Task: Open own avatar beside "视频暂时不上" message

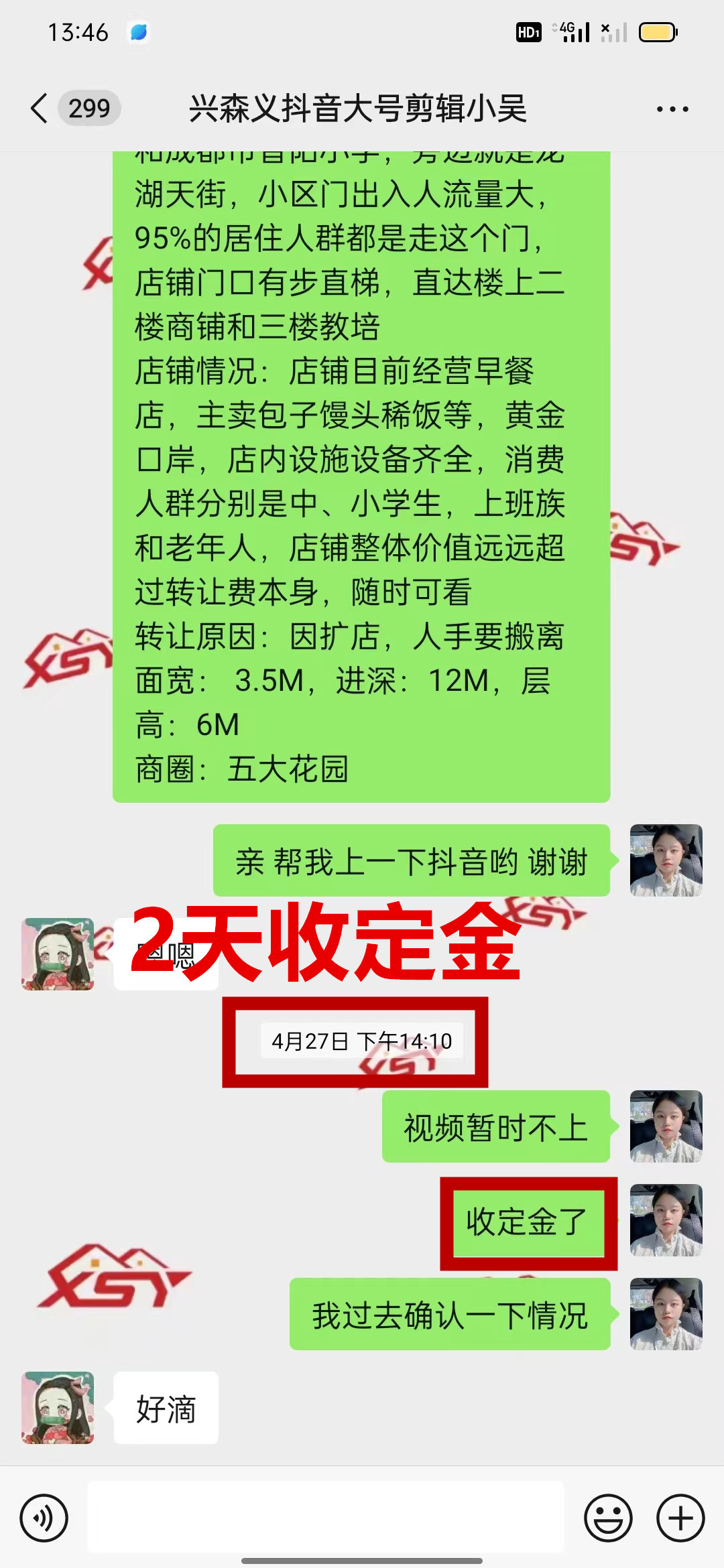Action: pyautogui.click(x=666, y=1126)
